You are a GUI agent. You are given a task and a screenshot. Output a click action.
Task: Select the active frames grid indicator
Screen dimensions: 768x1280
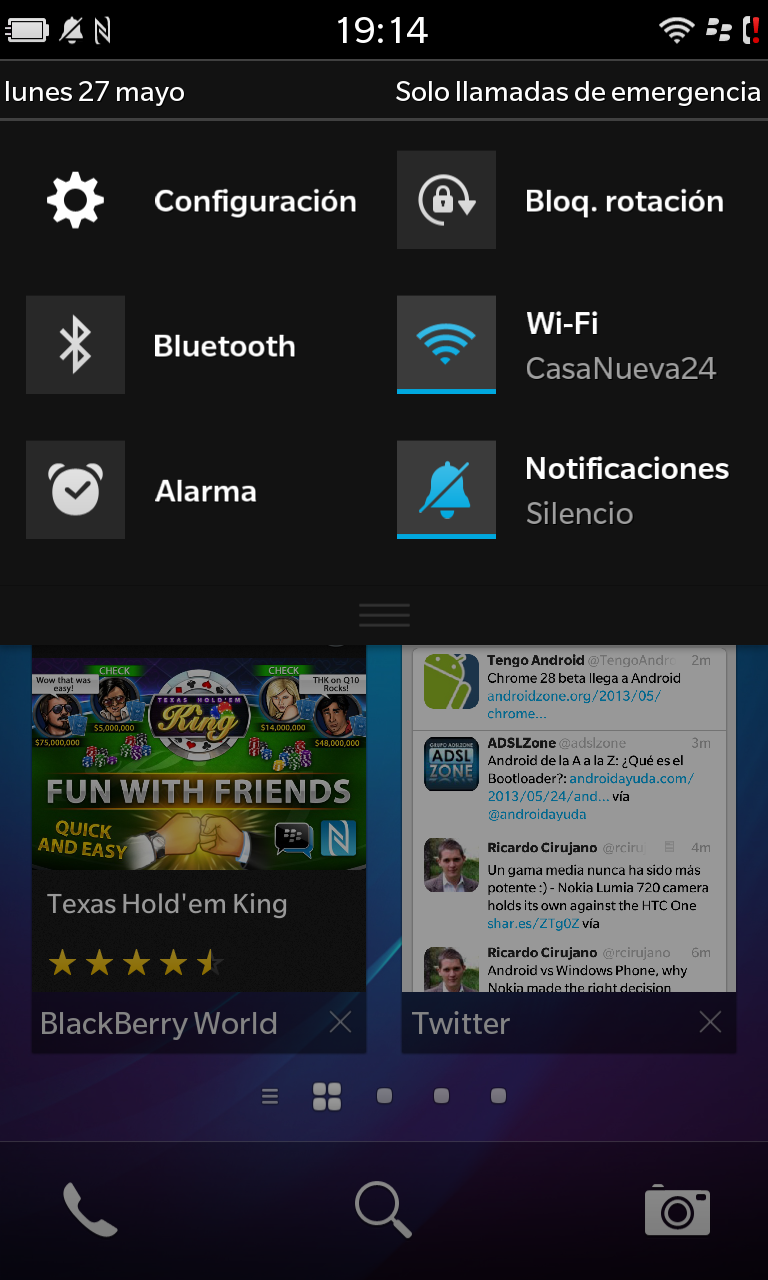point(327,1097)
